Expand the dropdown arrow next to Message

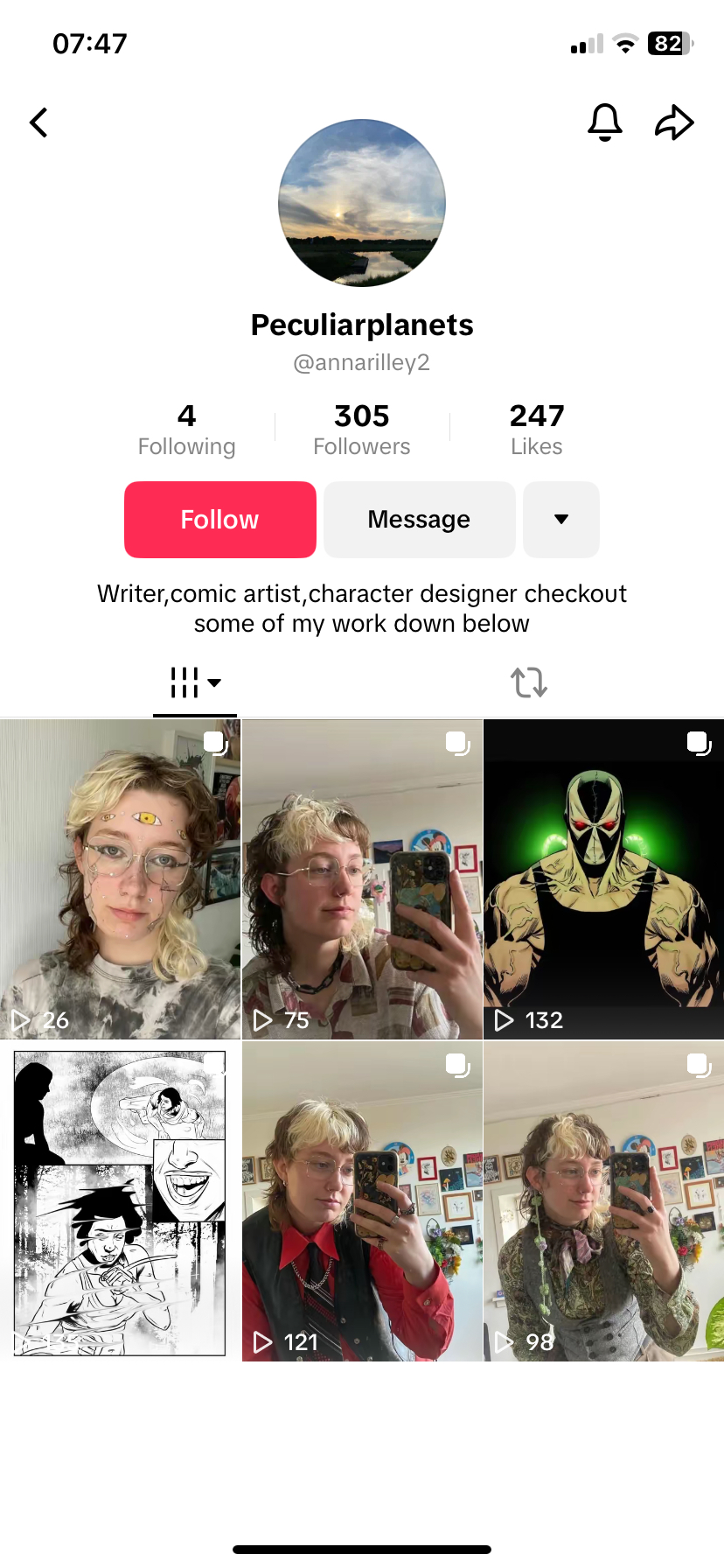[561, 520]
